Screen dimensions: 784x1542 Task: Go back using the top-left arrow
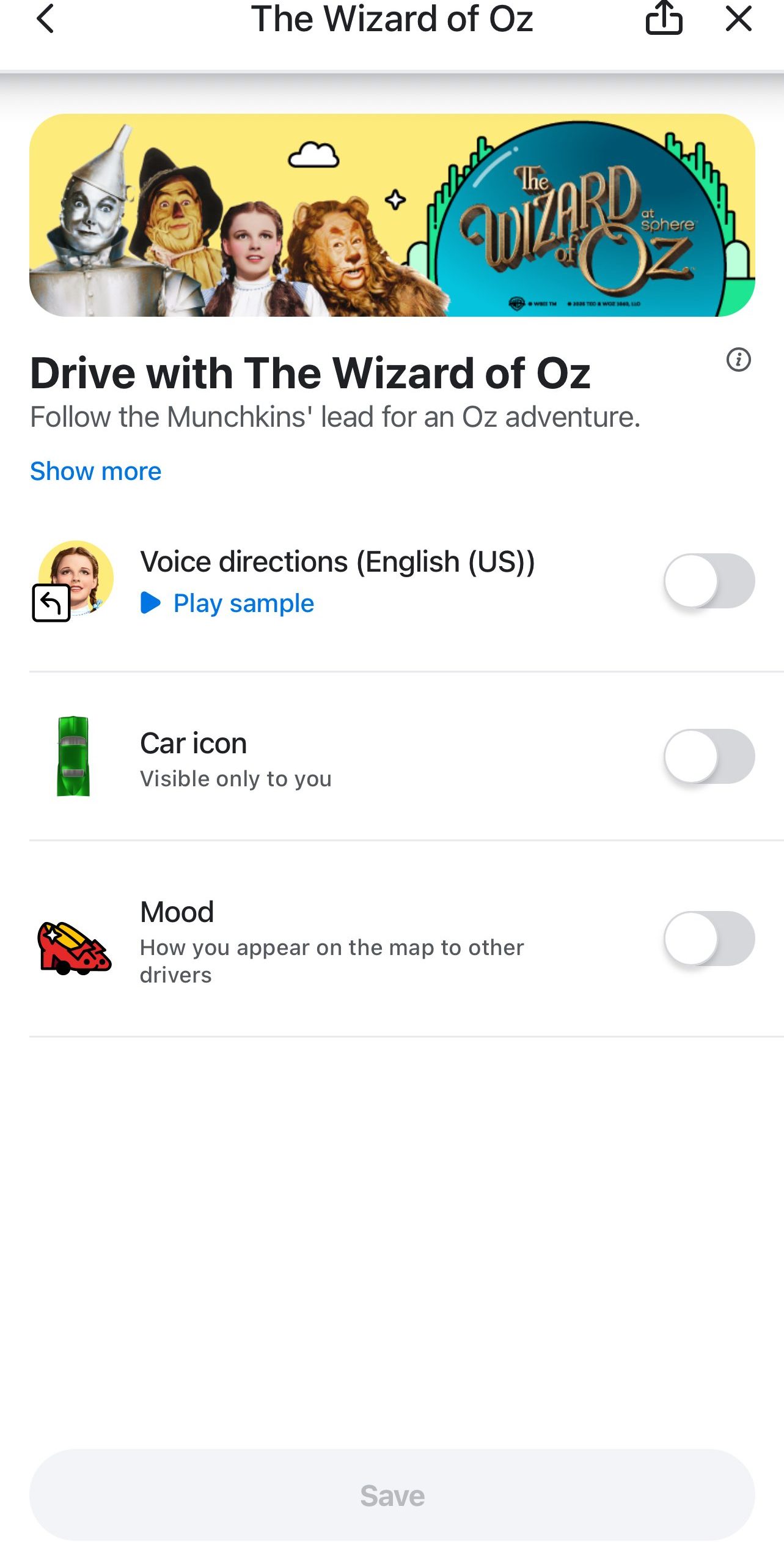click(46, 19)
